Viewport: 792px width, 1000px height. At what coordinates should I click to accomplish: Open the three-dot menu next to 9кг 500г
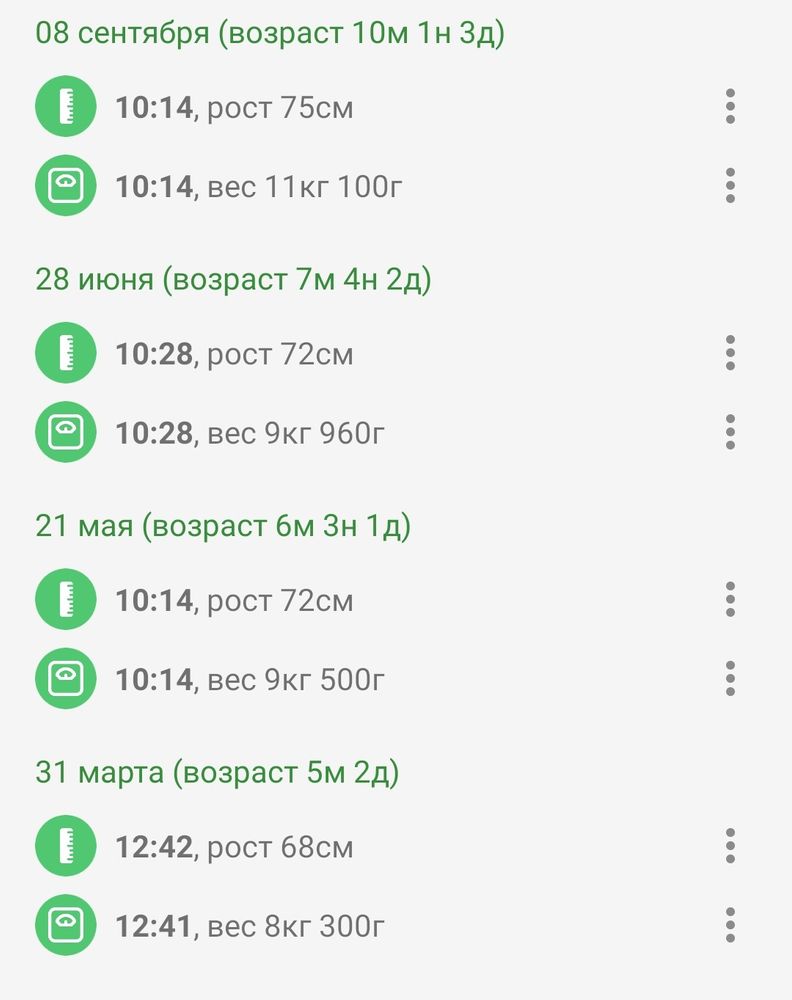tap(729, 678)
